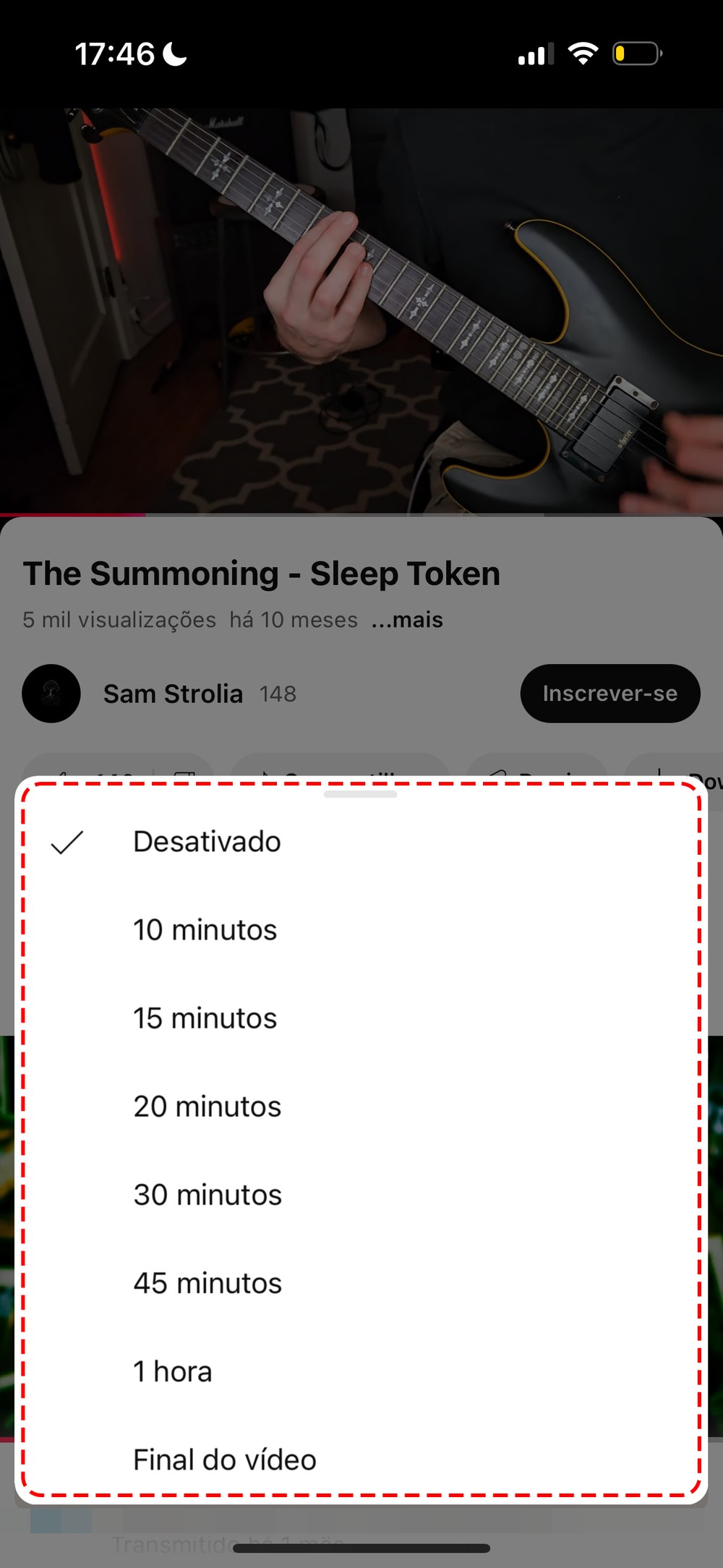The width and height of the screenshot is (723, 1568).
Task: Select Final do vídeo option
Action: tap(225, 1460)
